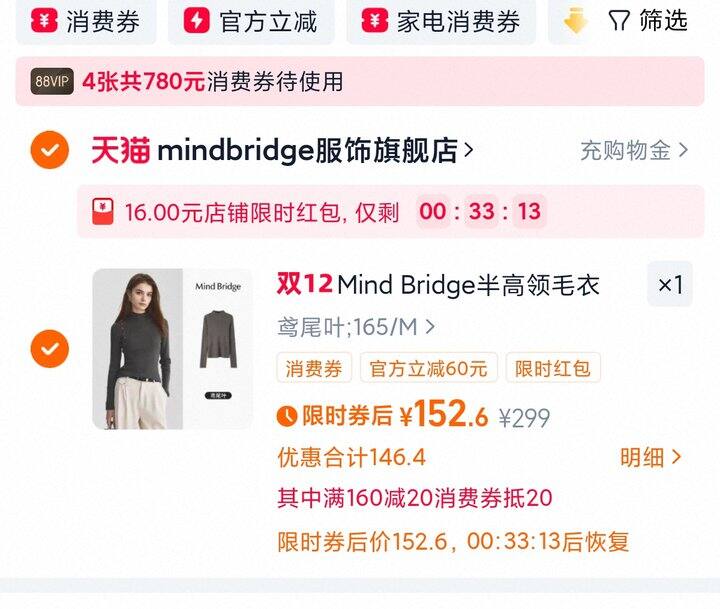This screenshot has height=609, width=720.
Task: Uncheck the Mind Bridge sweater item
Action: point(49,349)
